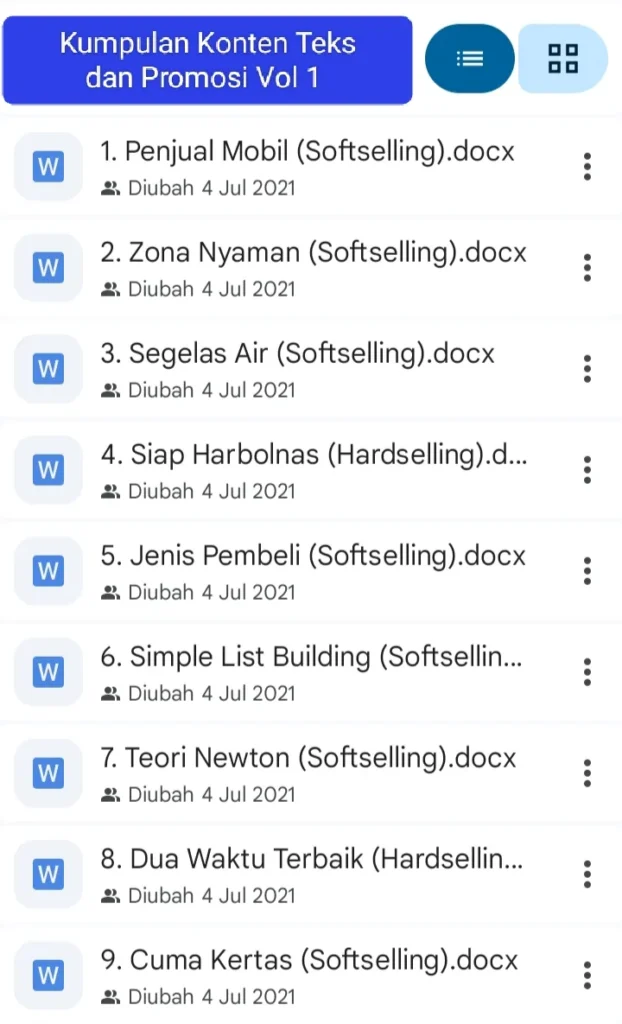The height and width of the screenshot is (1024, 622).
Task: Switch to list view
Action: 470,59
